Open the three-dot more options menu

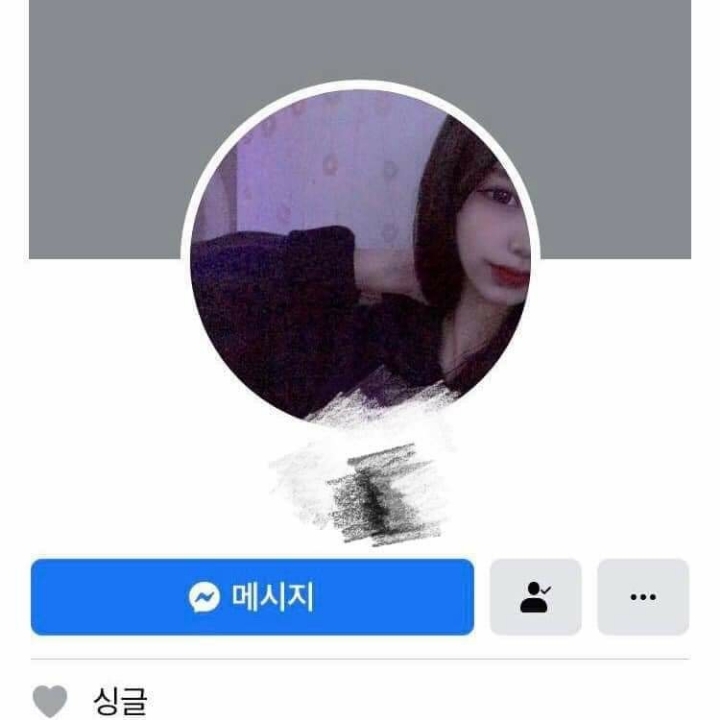(x=643, y=597)
